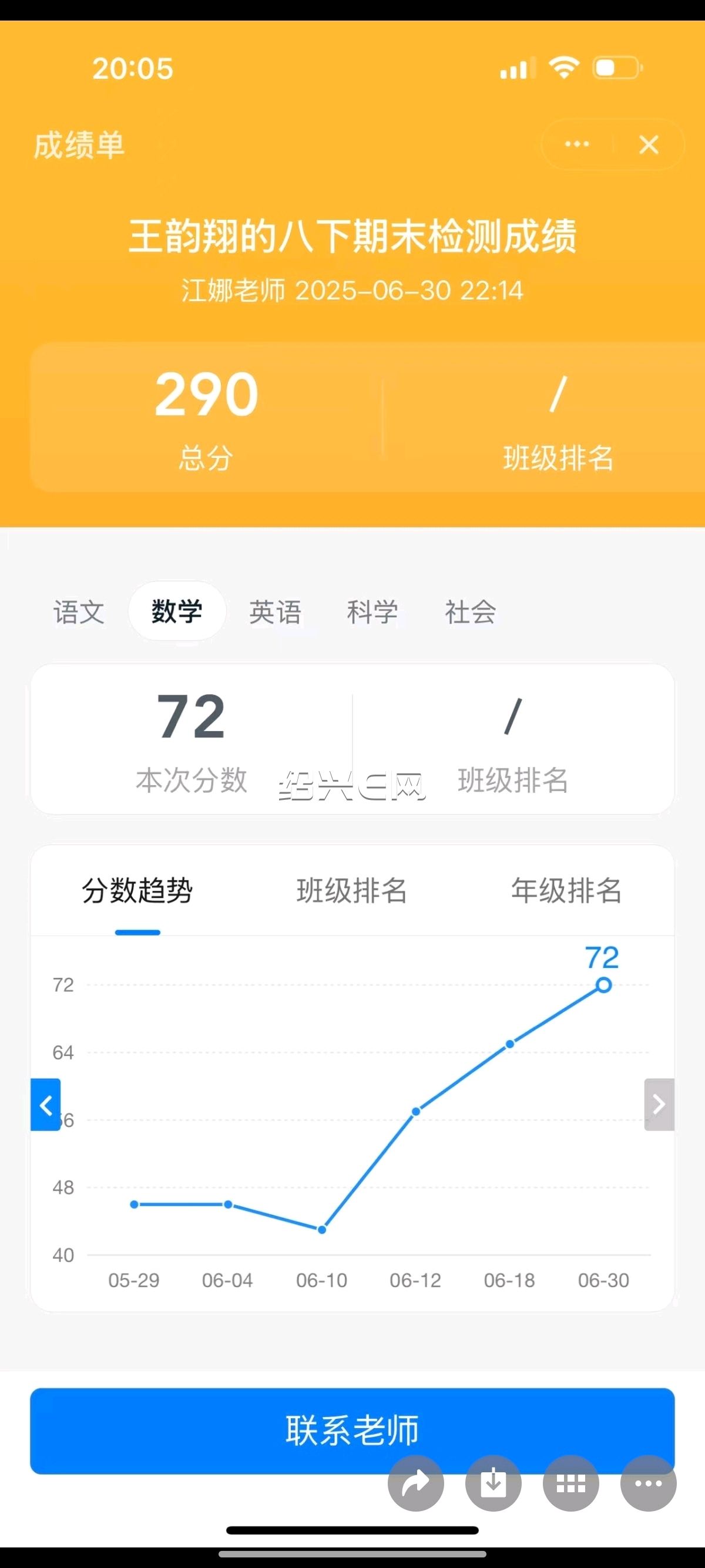The image size is (705, 1568).
Task: Switch to the 语文 subject tab
Action: click(79, 612)
